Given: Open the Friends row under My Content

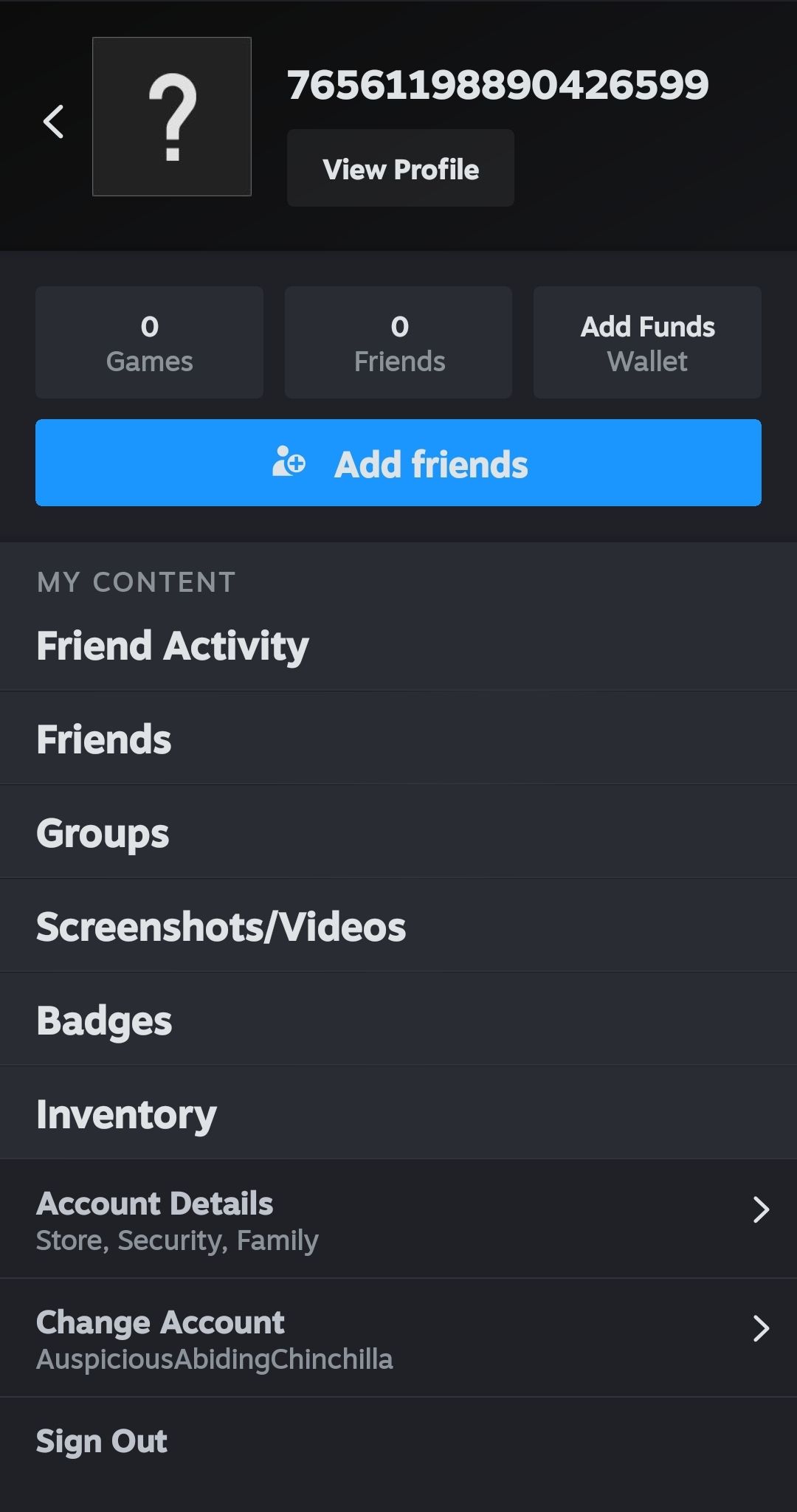Looking at the screenshot, I should point(398,739).
